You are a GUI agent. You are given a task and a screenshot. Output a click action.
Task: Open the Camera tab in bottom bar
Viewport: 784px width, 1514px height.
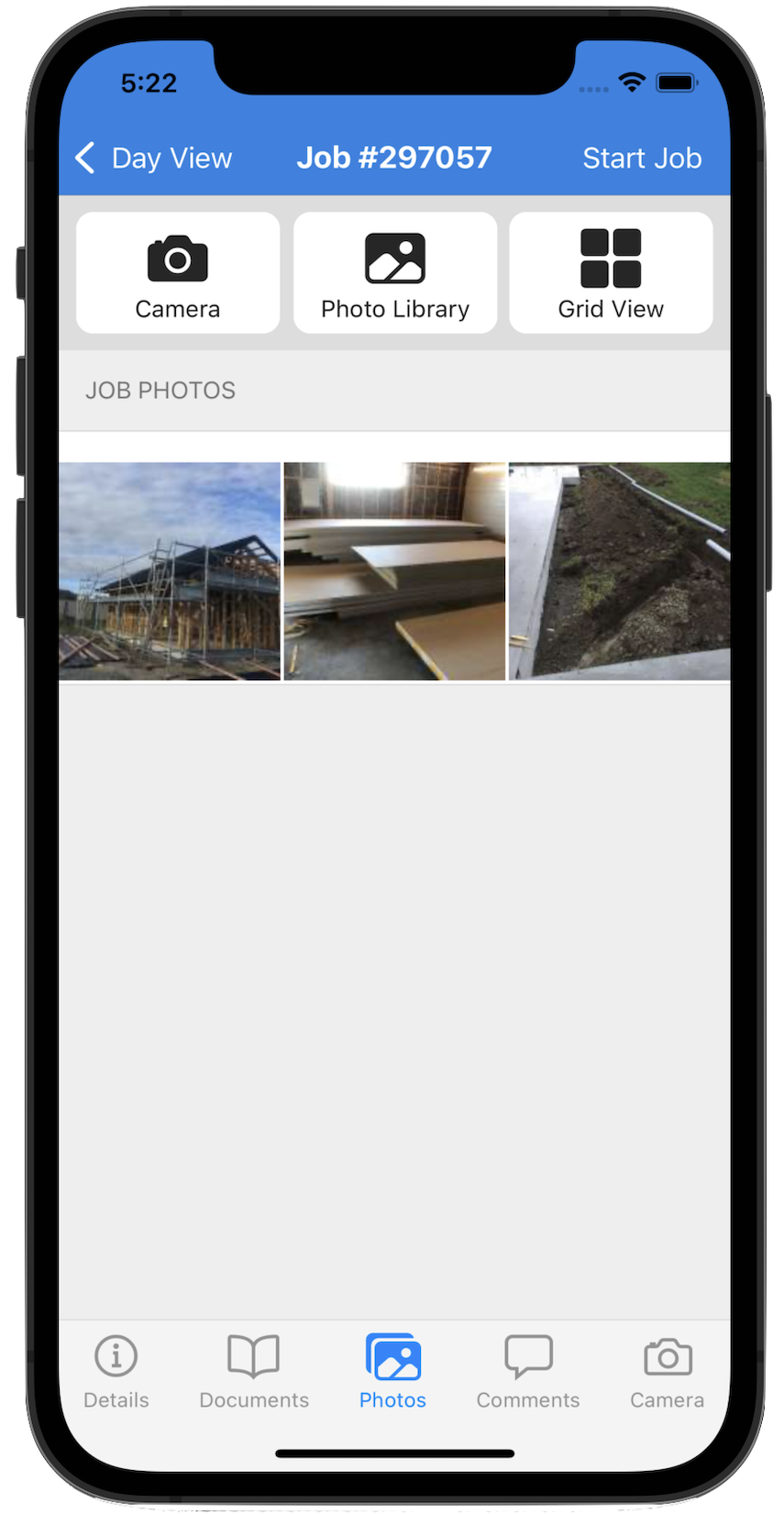coord(668,1372)
